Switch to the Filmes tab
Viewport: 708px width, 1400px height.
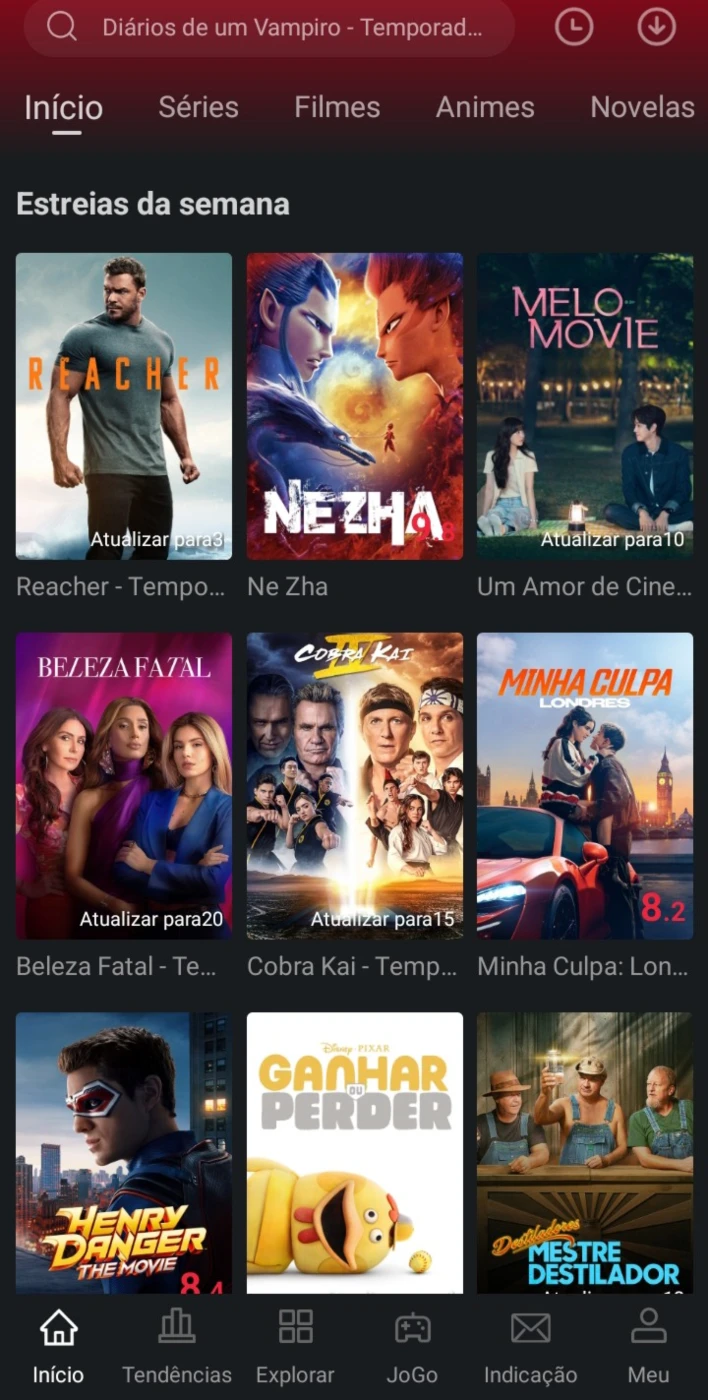(x=337, y=107)
